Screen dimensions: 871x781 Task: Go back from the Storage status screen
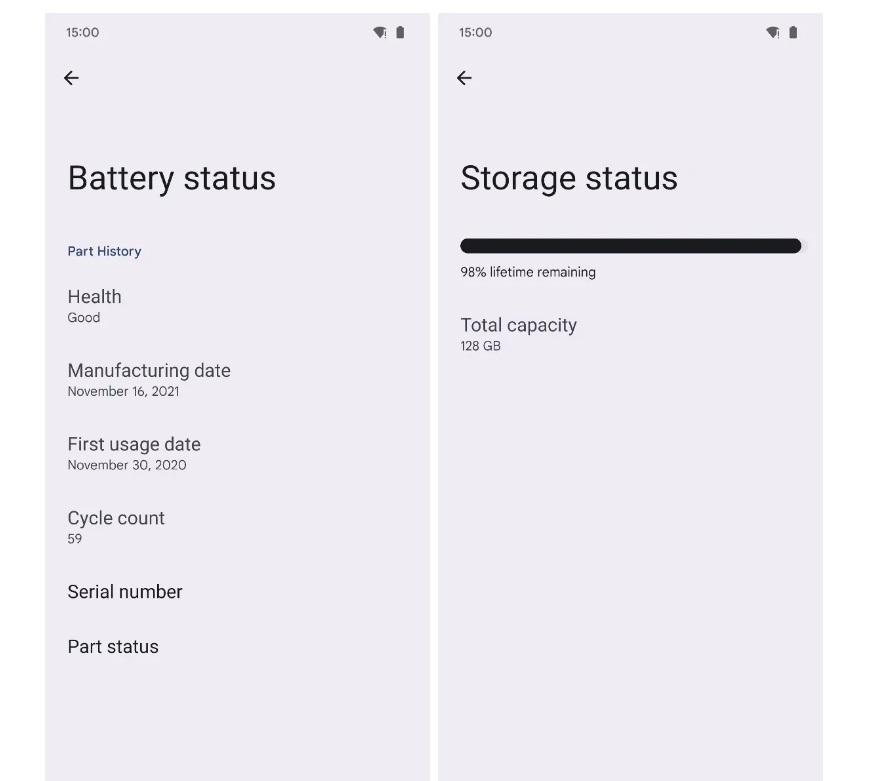pyautogui.click(x=464, y=78)
